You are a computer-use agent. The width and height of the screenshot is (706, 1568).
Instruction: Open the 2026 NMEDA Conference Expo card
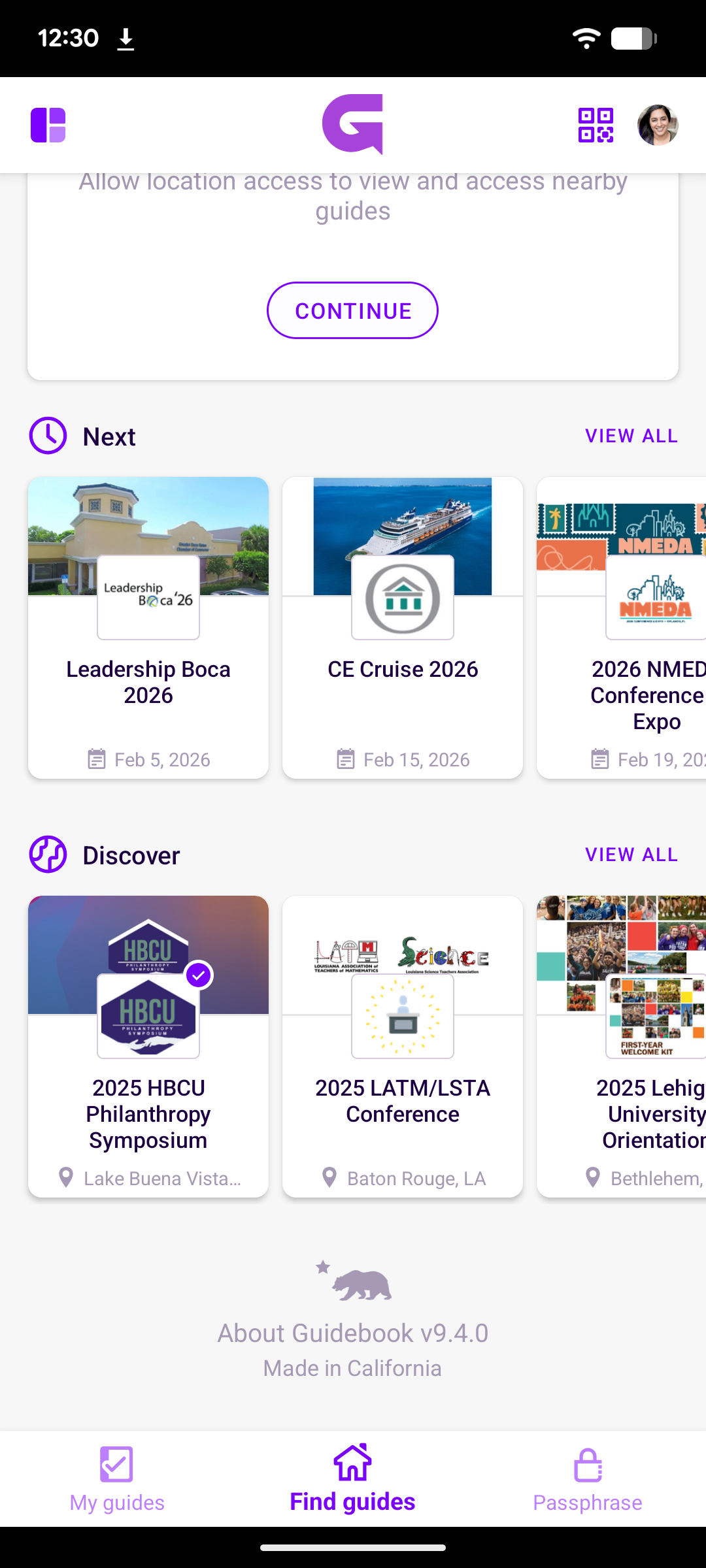621,627
